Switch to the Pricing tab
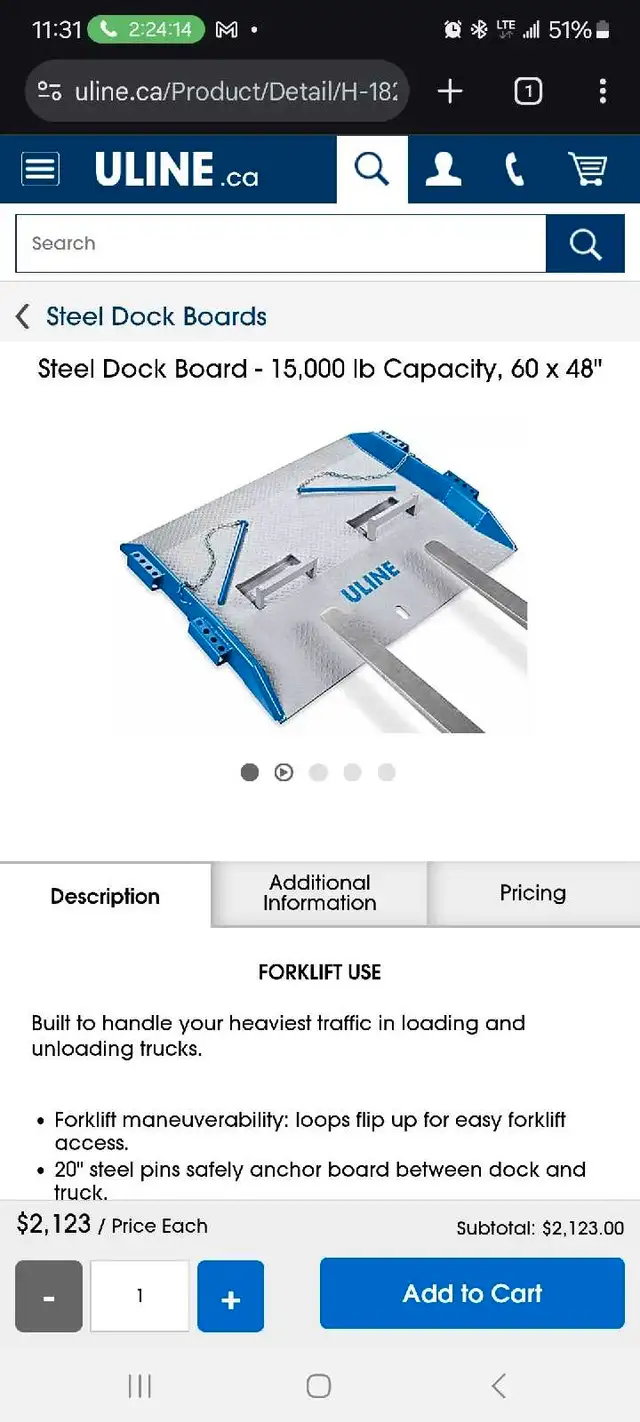 tap(533, 893)
